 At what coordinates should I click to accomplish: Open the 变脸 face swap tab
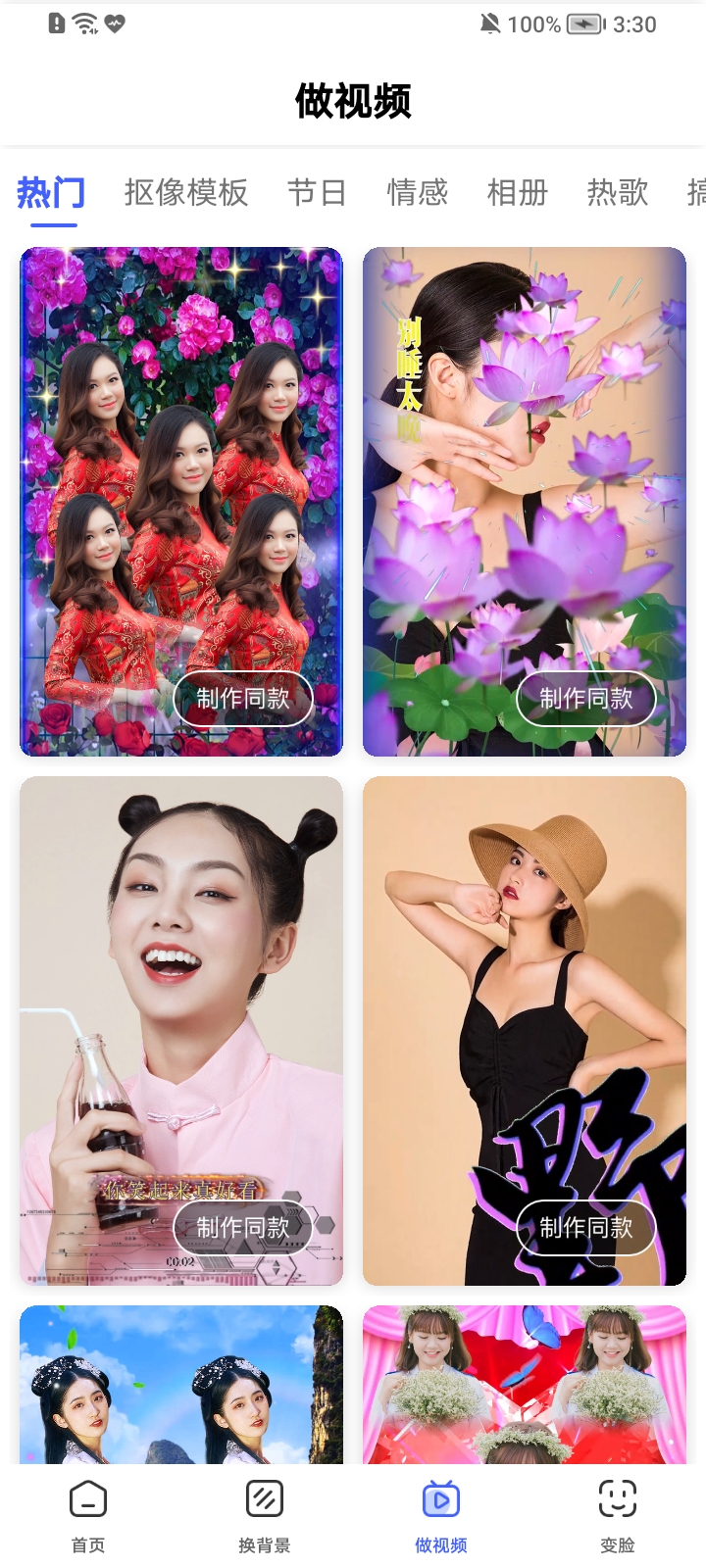click(618, 1516)
